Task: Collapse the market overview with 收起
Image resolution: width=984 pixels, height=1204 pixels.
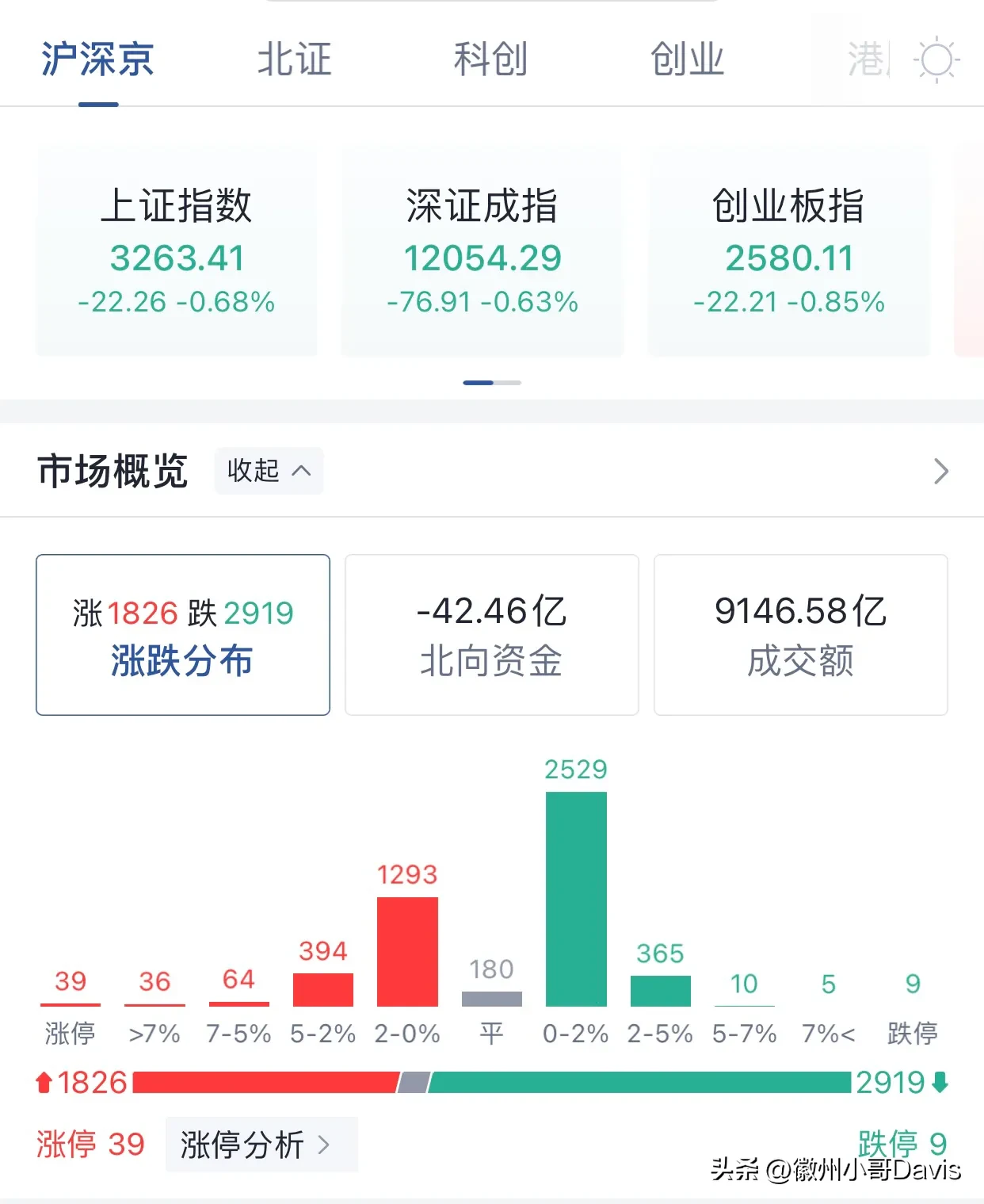Action: click(x=269, y=471)
